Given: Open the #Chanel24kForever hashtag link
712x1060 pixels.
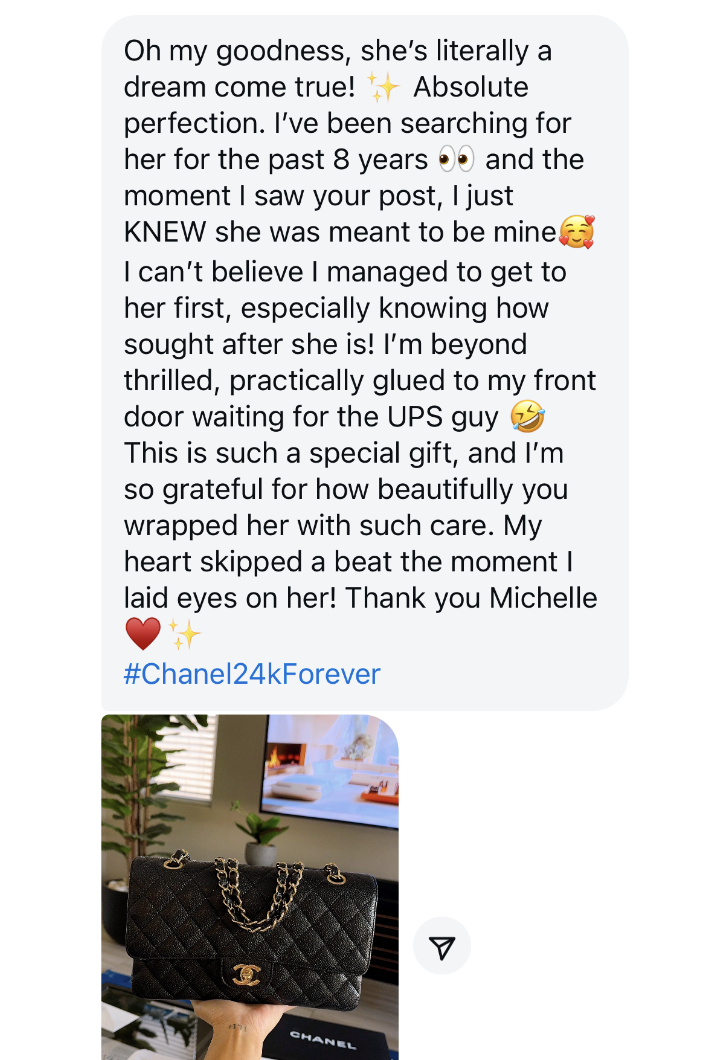Looking at the screenshot, I should (252, 673).
